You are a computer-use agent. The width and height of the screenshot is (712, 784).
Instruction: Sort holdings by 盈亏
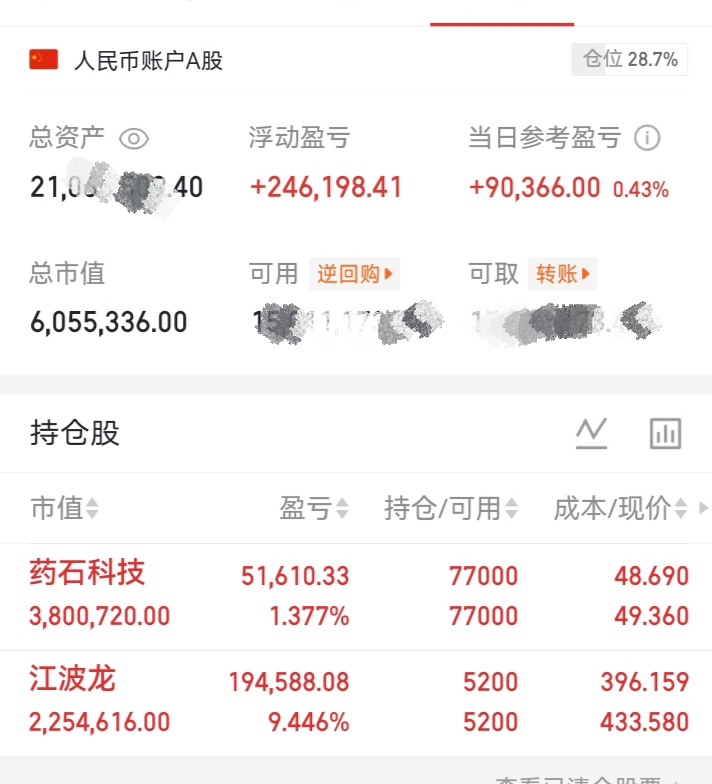point(314,508)
